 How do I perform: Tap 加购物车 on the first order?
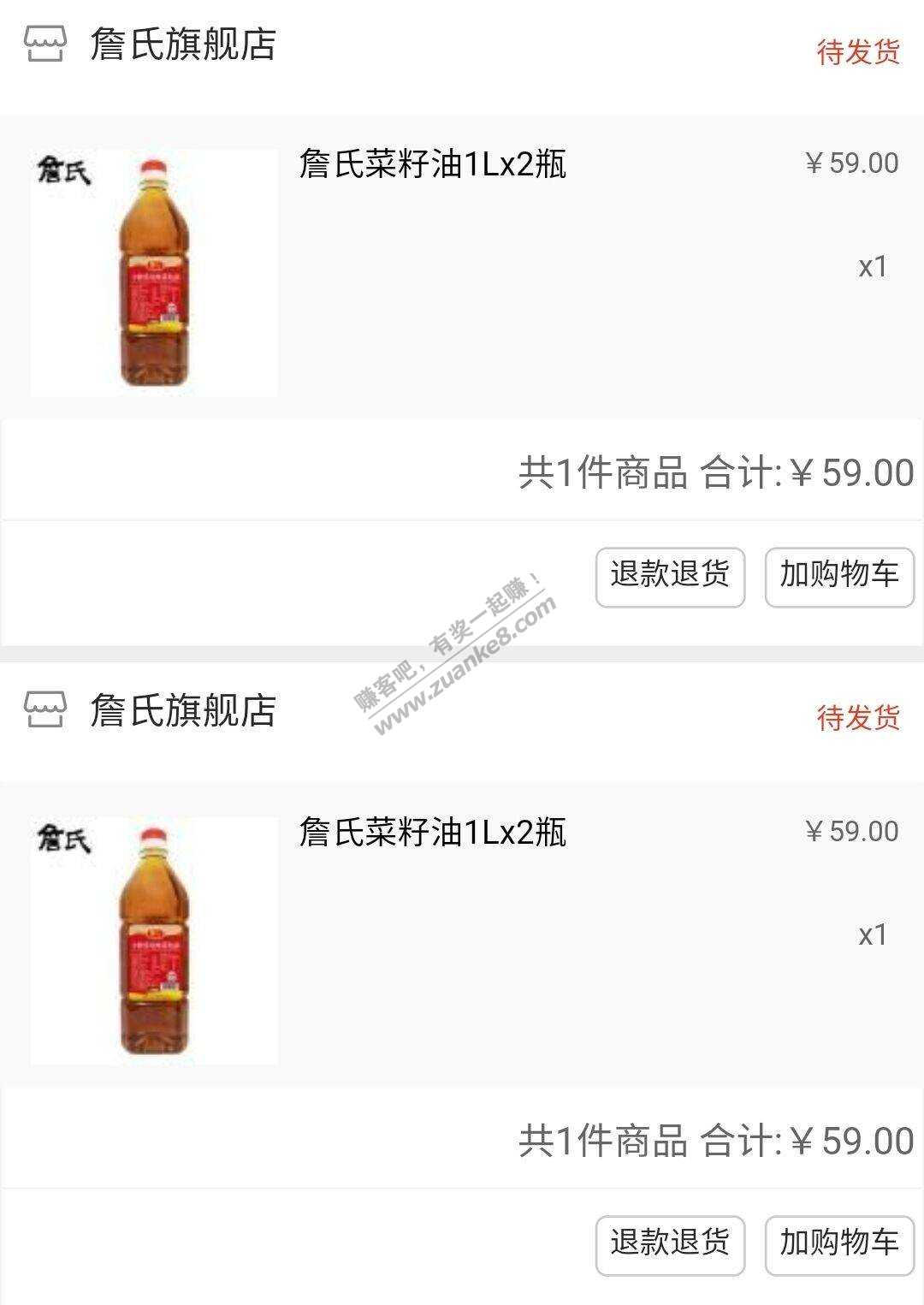coord(838,577)
